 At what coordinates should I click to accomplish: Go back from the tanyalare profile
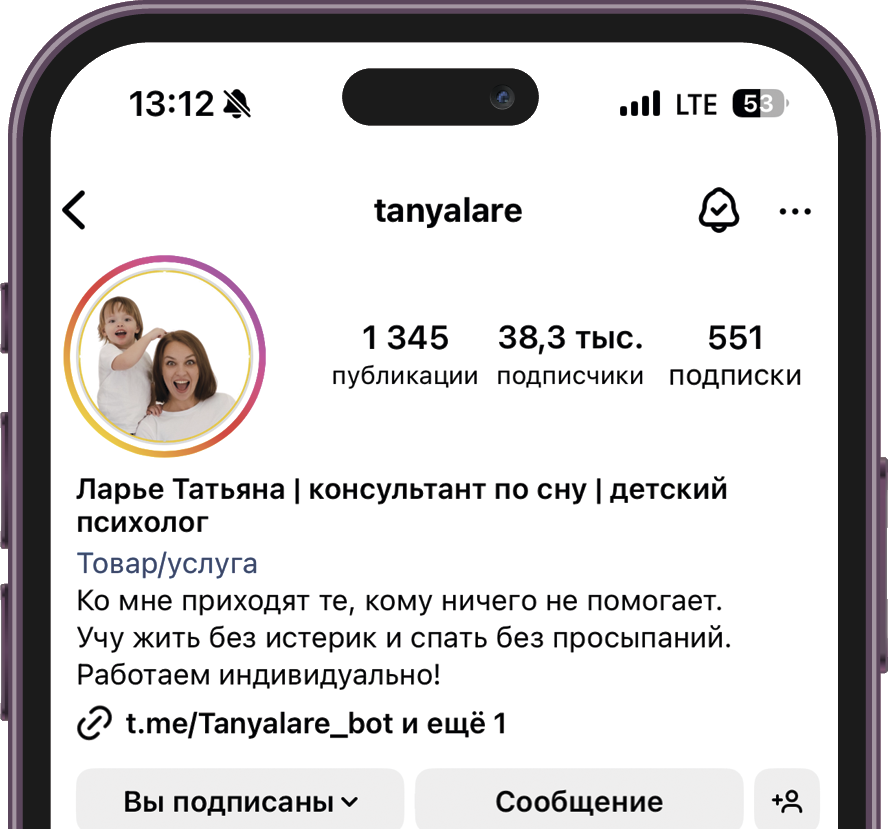tap(75, 211)
